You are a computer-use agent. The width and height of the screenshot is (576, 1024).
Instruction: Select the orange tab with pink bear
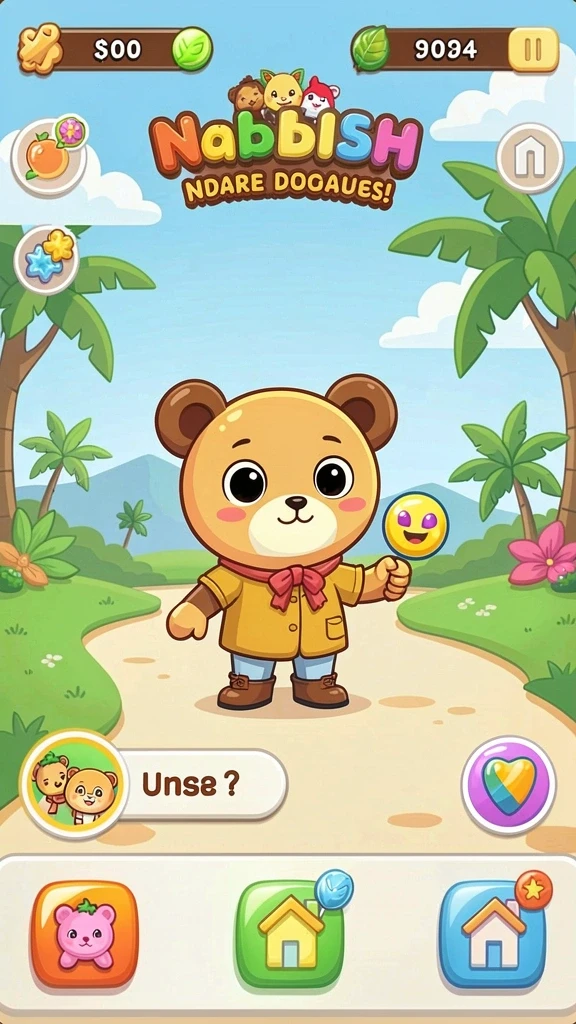85,934
